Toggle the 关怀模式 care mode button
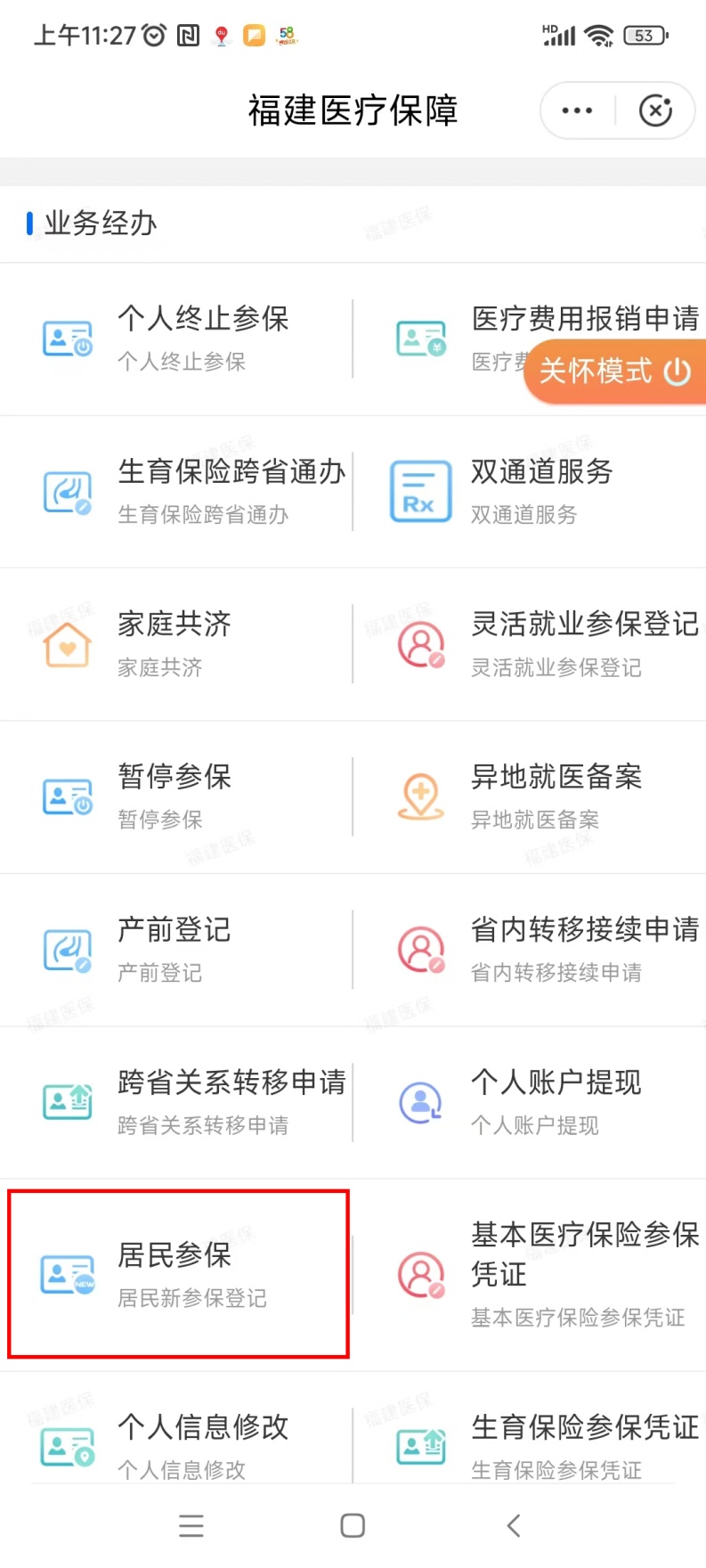 pos(614,371)
